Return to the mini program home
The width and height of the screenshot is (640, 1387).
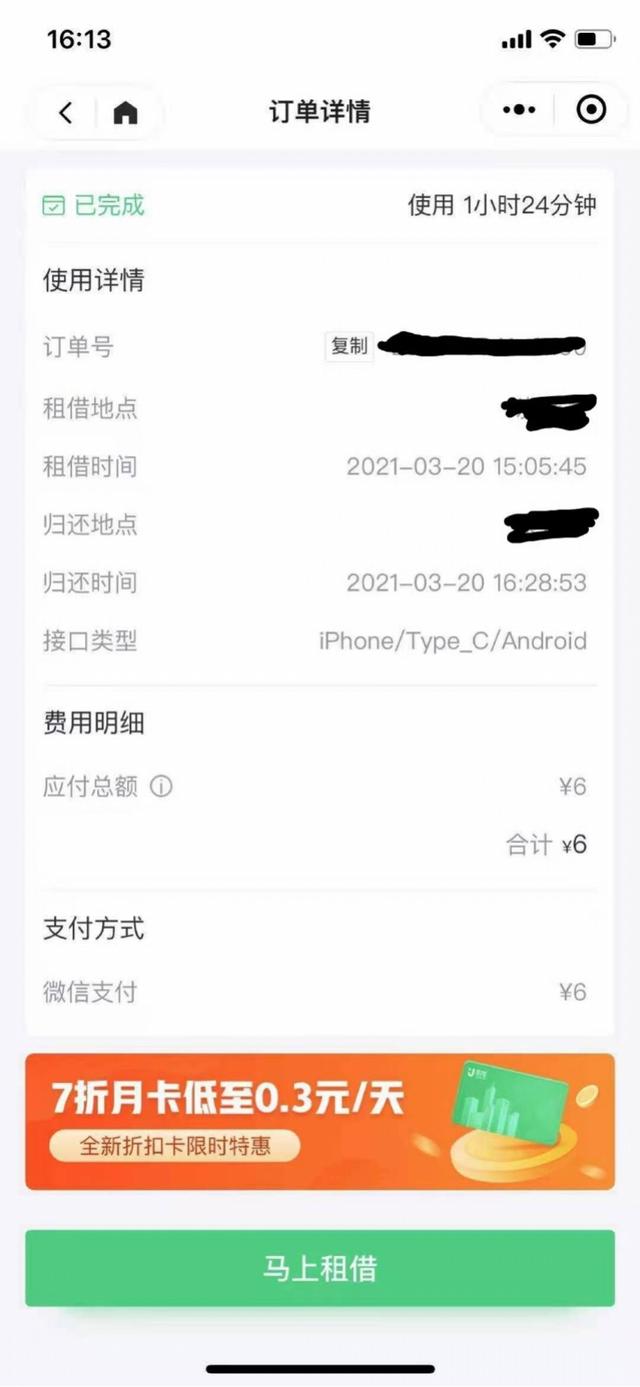[x=125, y=112]
